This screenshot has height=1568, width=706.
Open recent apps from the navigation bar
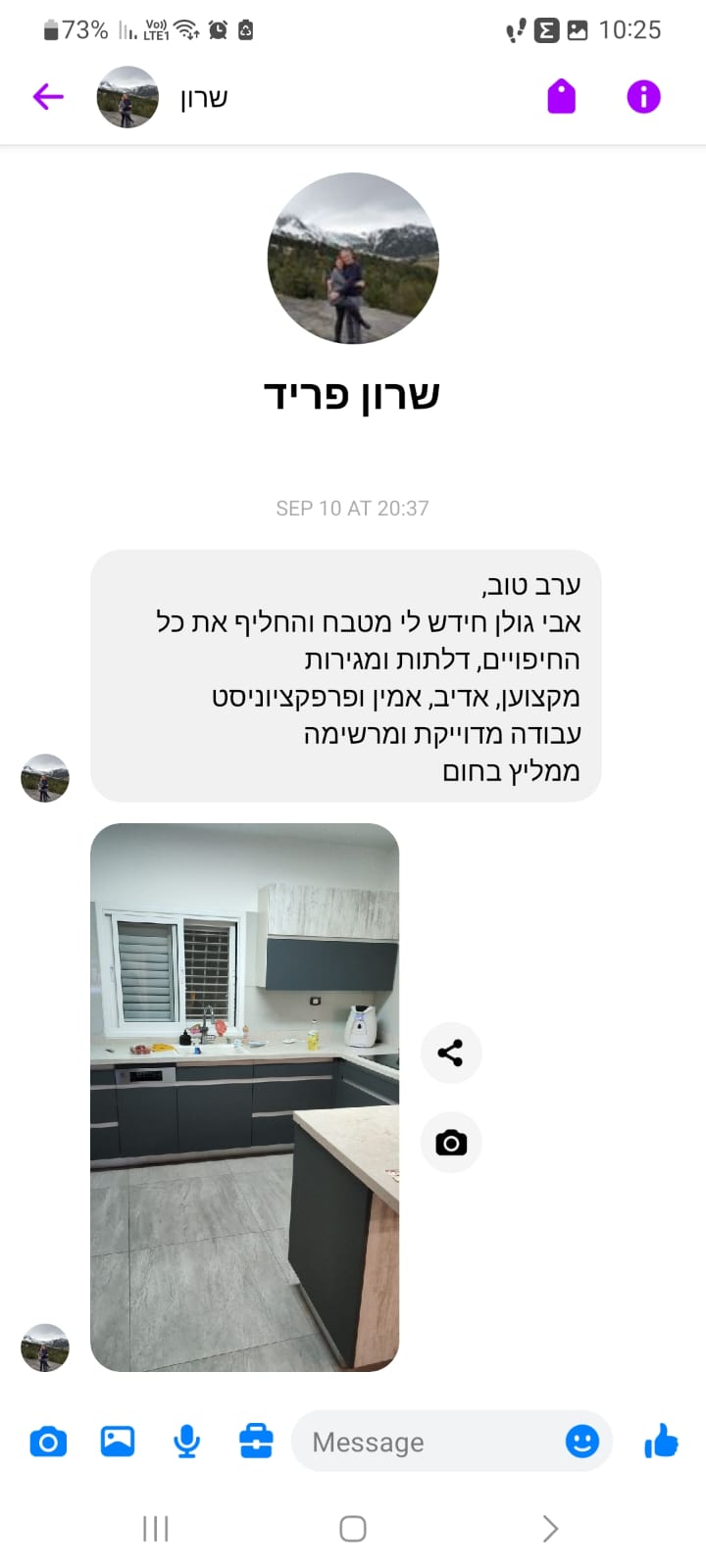(156, 1528)
